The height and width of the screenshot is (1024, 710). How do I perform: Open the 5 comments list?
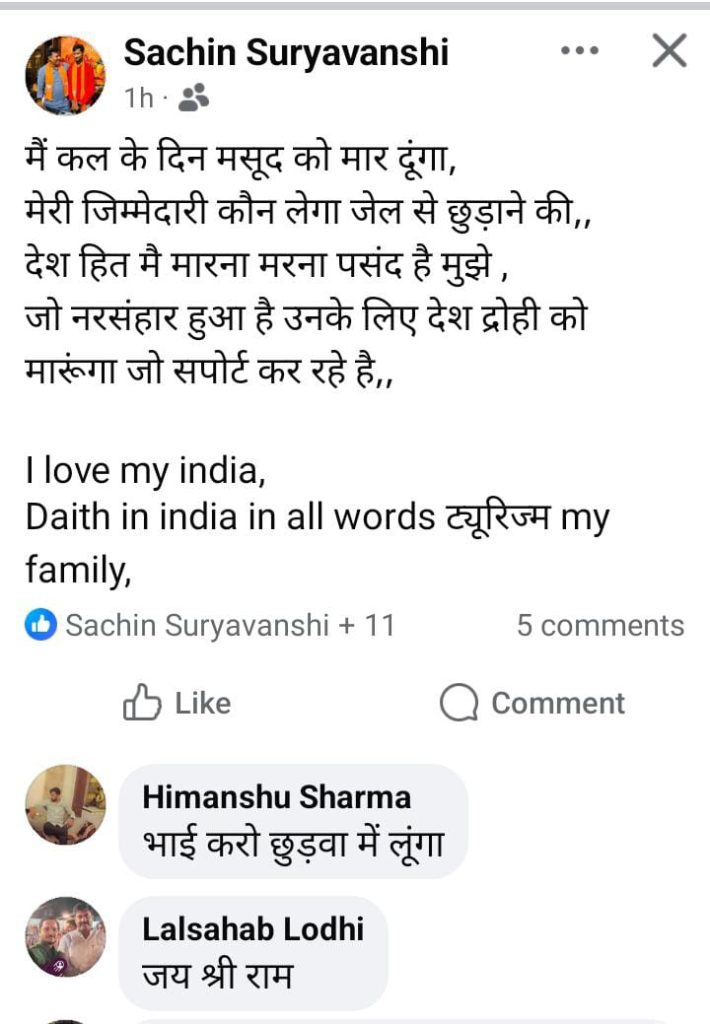[x=600, y=626]
